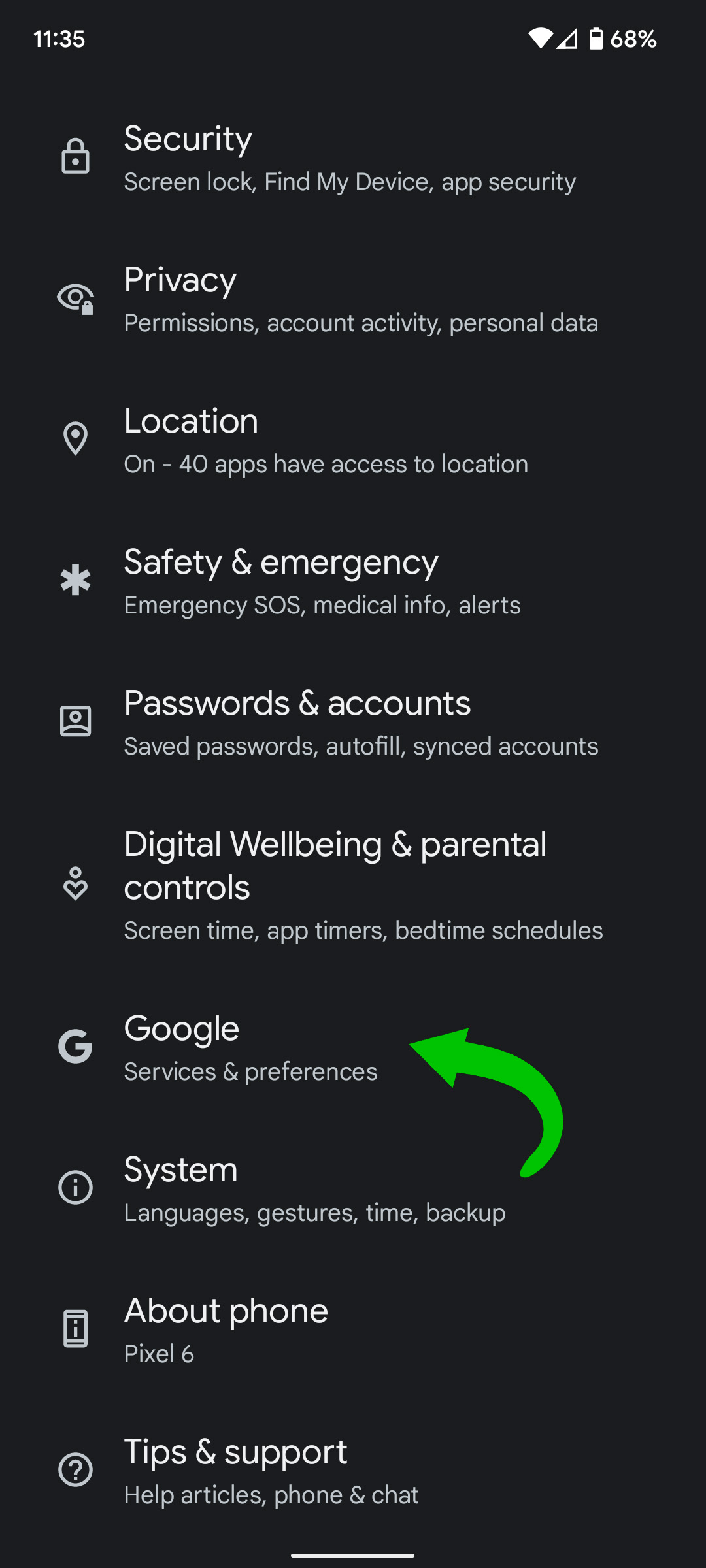Viewport: 706px width, 1568px height.
Task: Click the Tips & support question mark icon
Action: [75, 1468]
